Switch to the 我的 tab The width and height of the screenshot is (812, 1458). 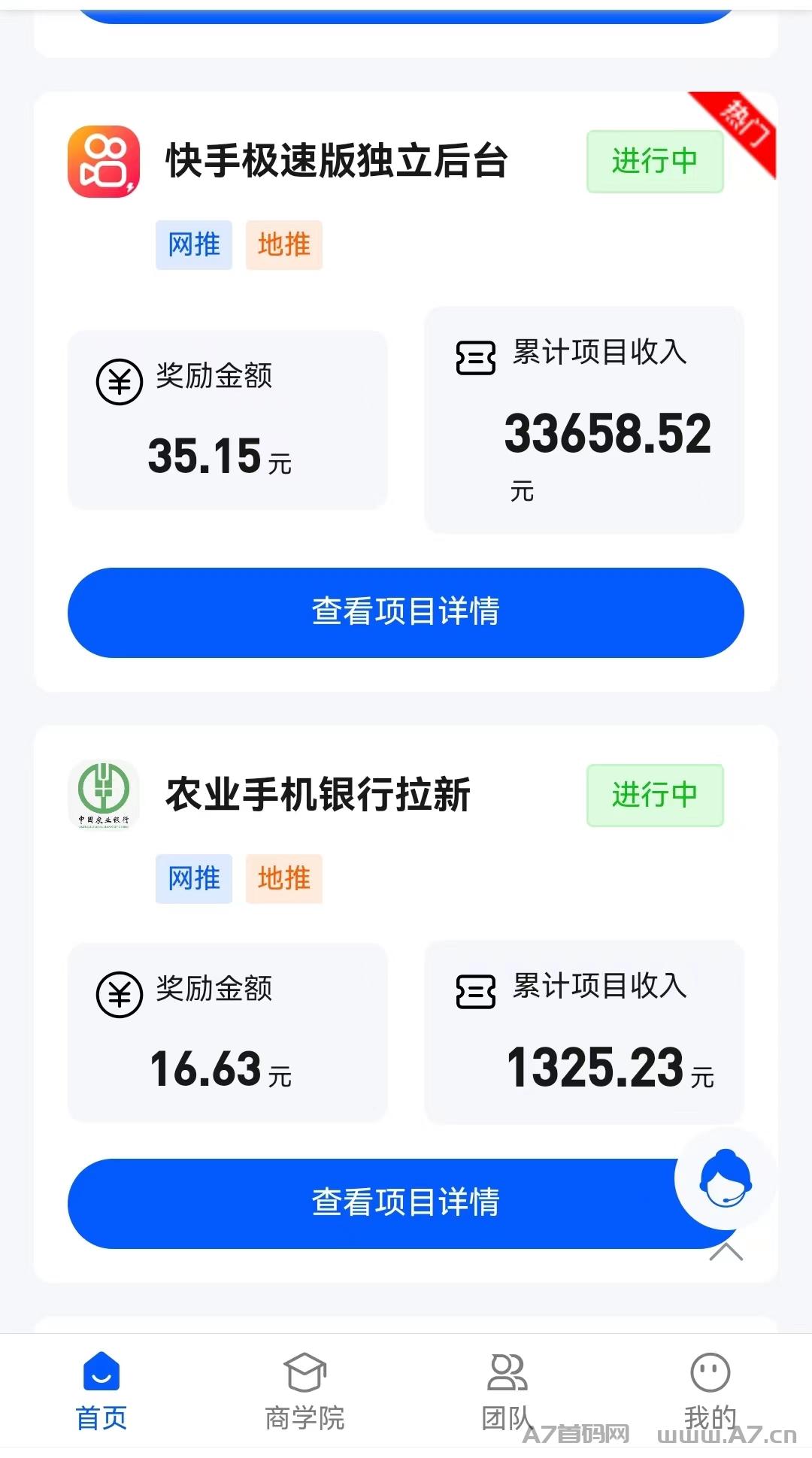pyautogui.click(x=710, y=1392)
